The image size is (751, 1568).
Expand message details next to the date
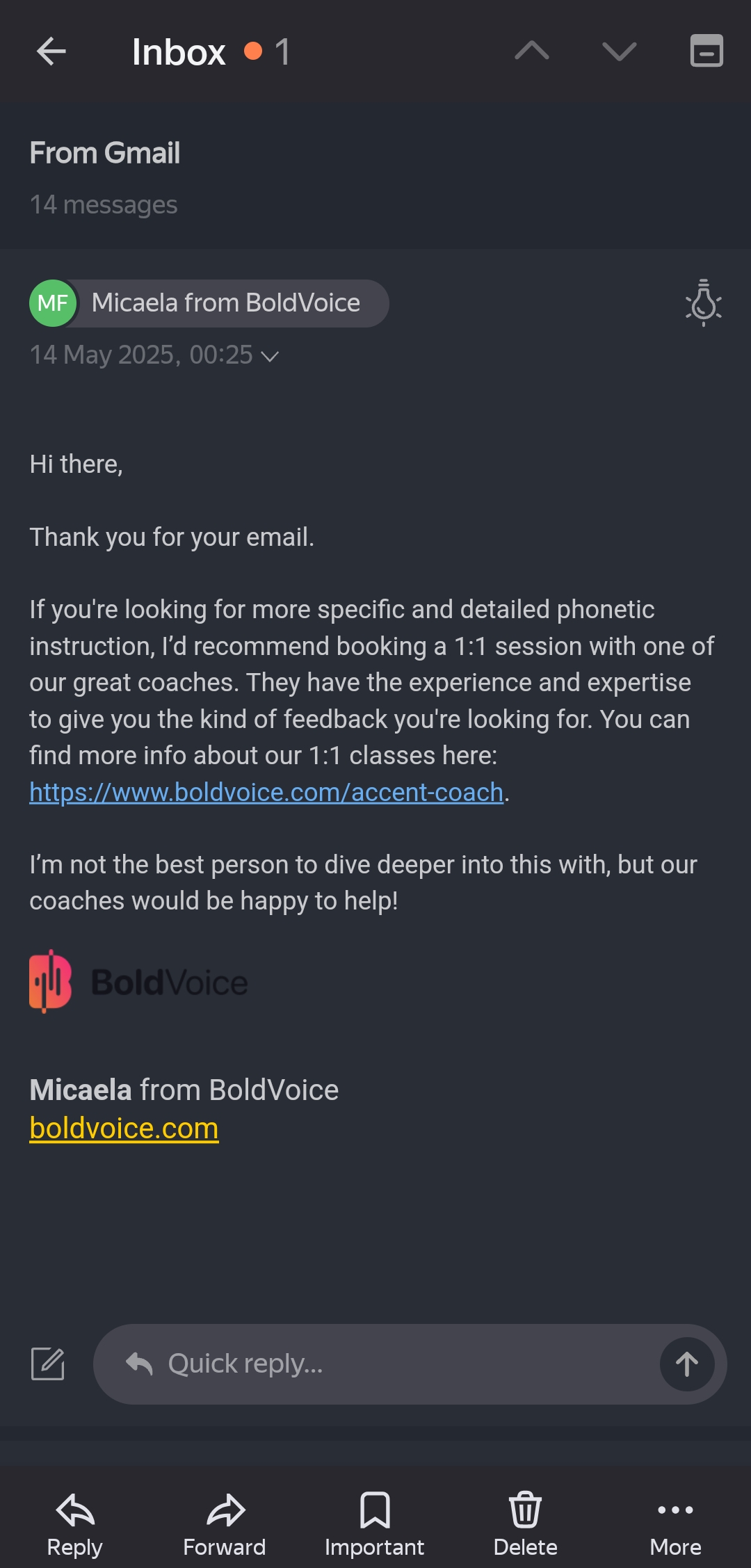[270, 357]
